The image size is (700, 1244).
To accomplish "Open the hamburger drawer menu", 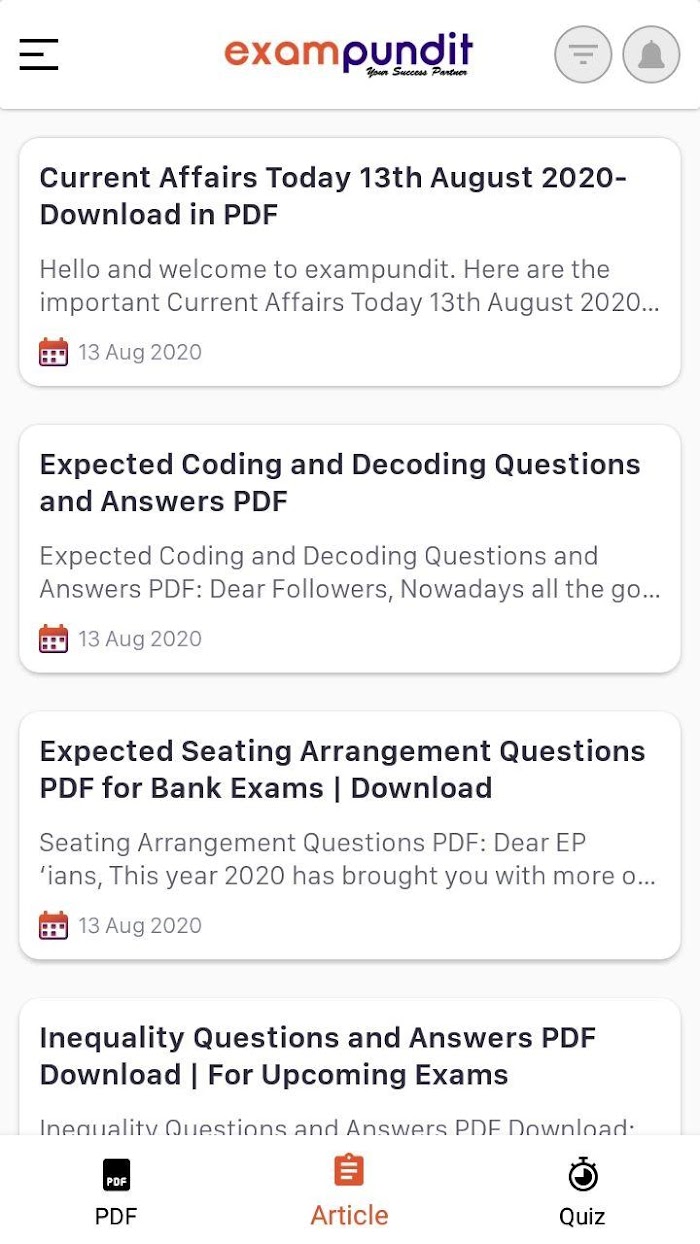I will point(39,54).
